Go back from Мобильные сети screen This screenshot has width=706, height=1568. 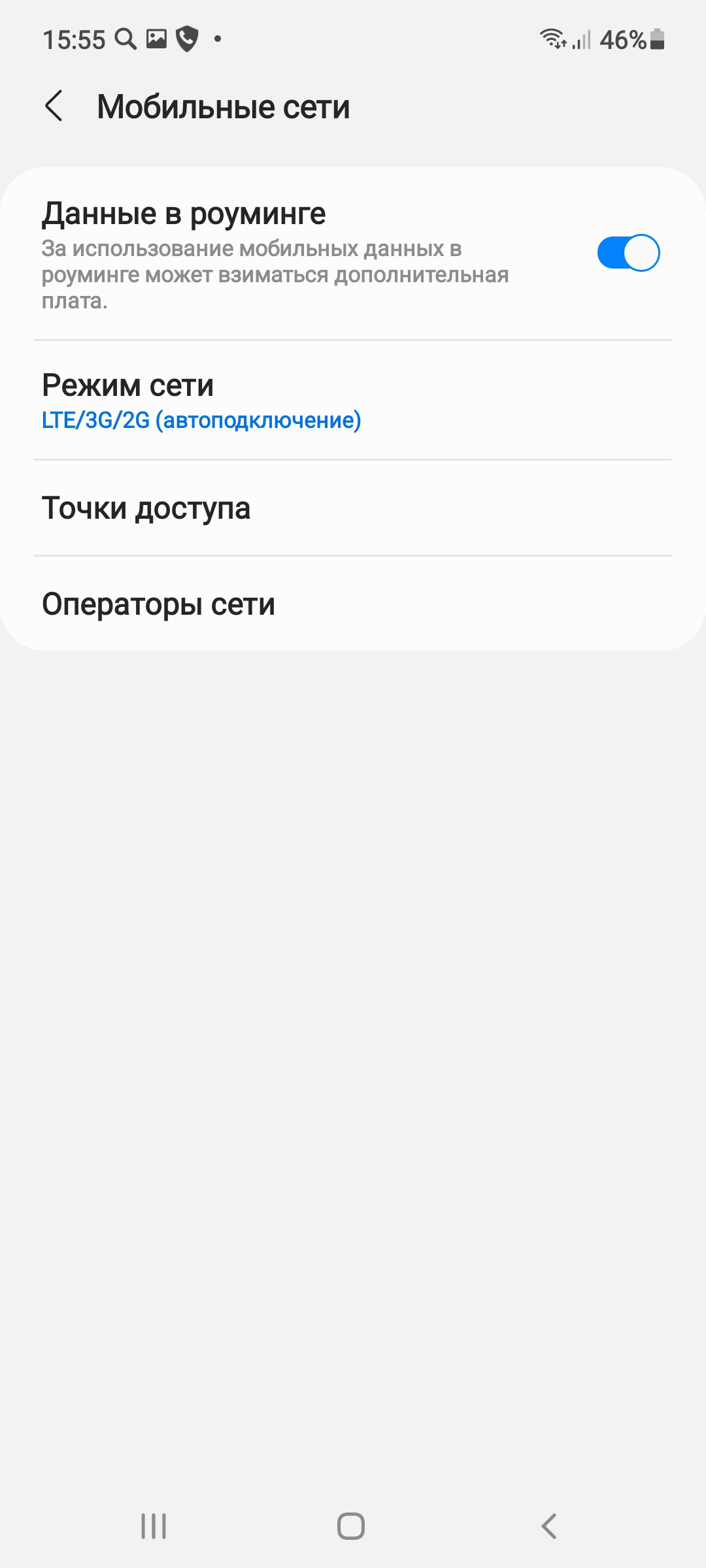[x=54, y=106]
